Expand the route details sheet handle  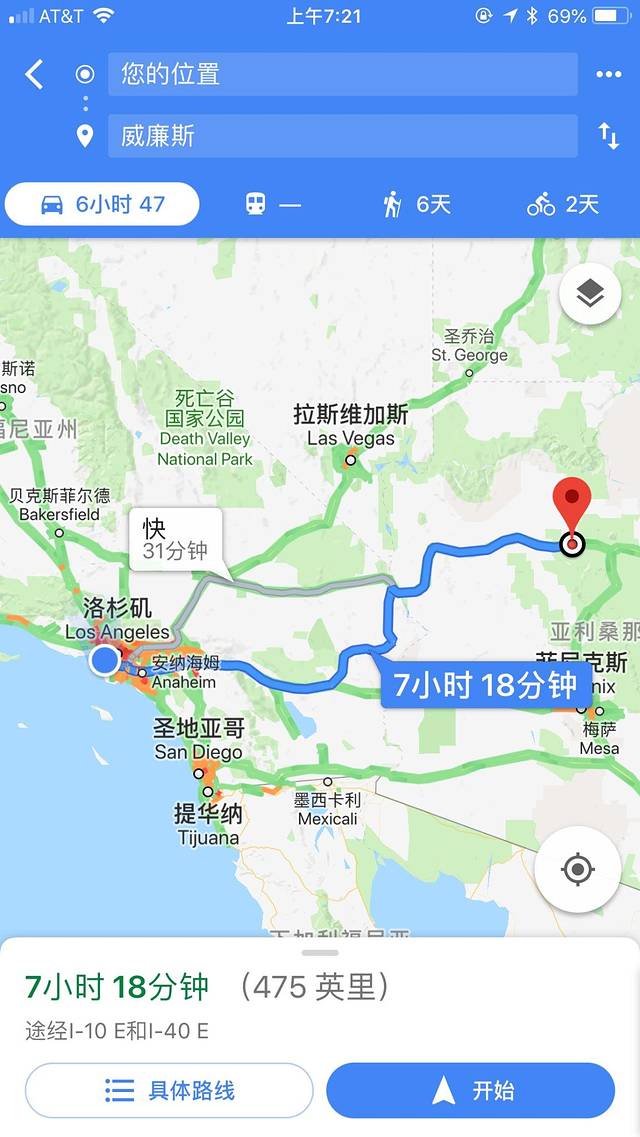click(320, 952)
